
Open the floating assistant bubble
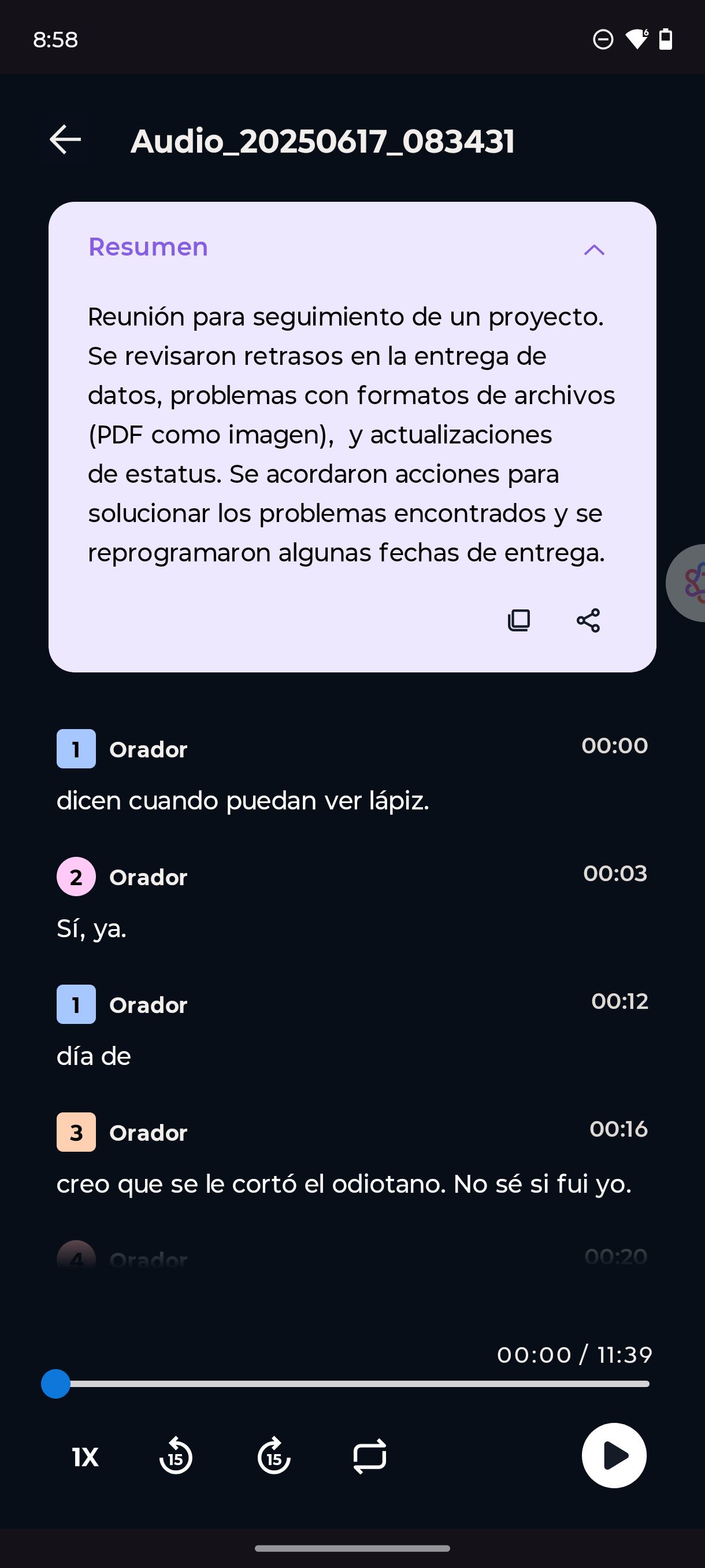(691, 583)
